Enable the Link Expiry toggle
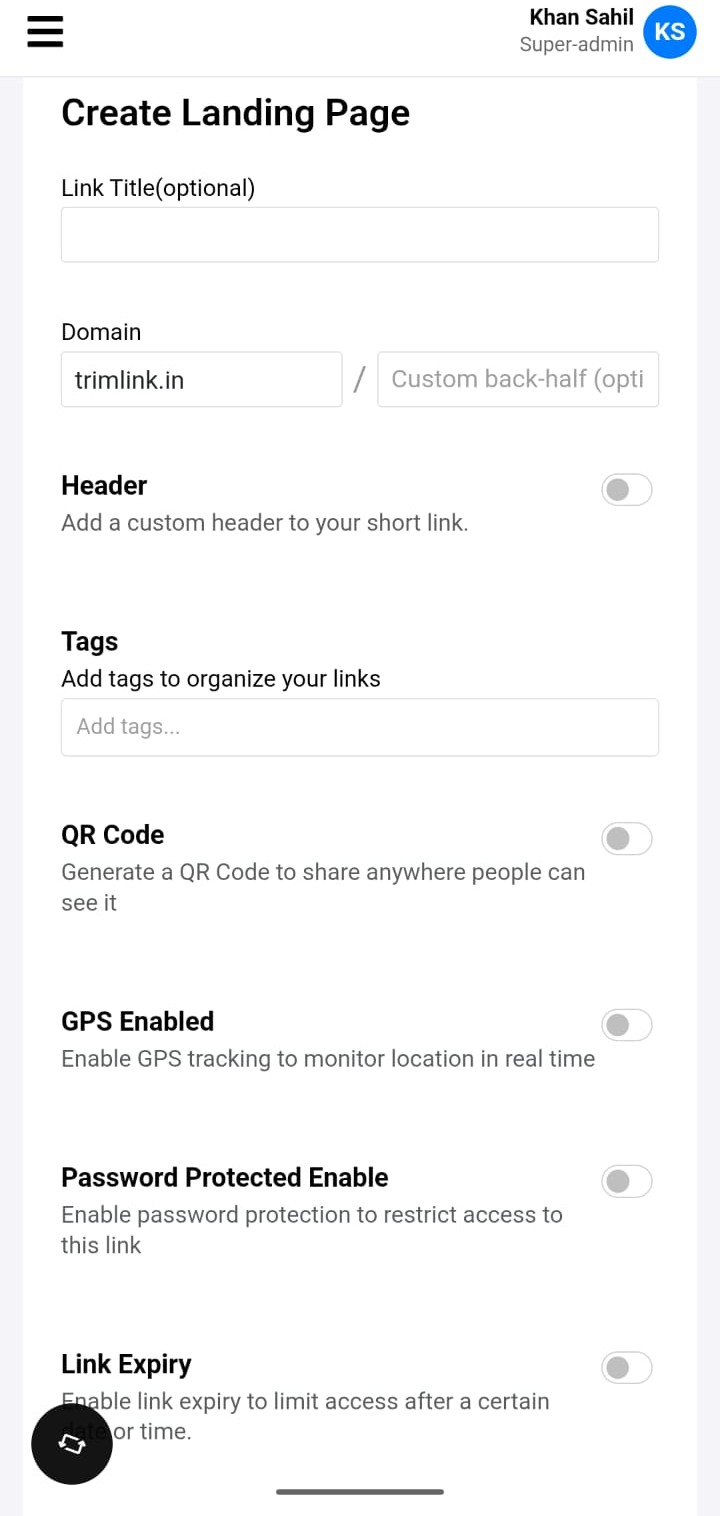The width and height of the screenshot is (720, 1516). [x=626, y=1368]
